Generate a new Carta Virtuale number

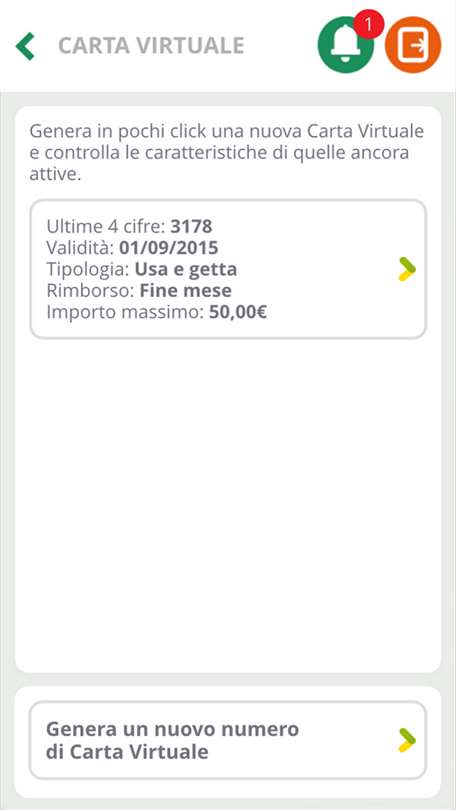(x=228, y=740)
